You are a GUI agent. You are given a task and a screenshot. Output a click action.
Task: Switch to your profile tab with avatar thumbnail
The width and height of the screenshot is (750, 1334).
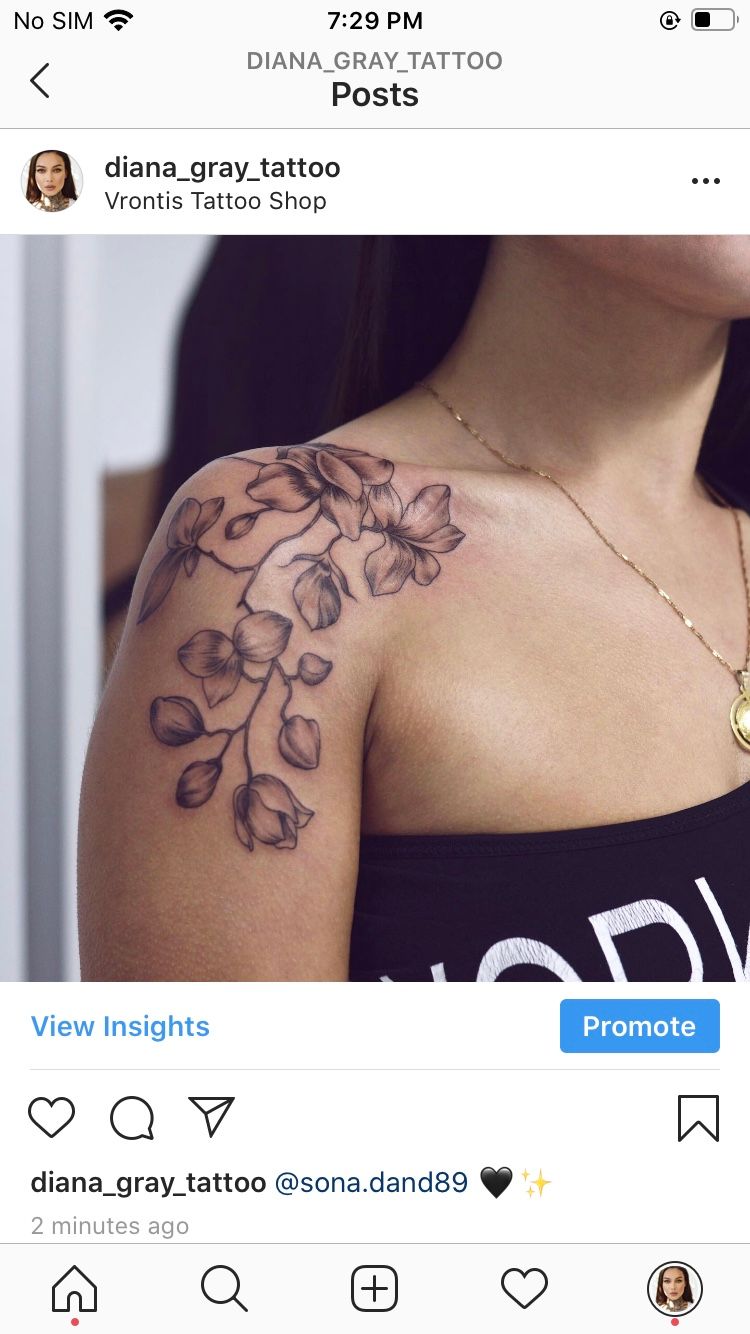674,1288
